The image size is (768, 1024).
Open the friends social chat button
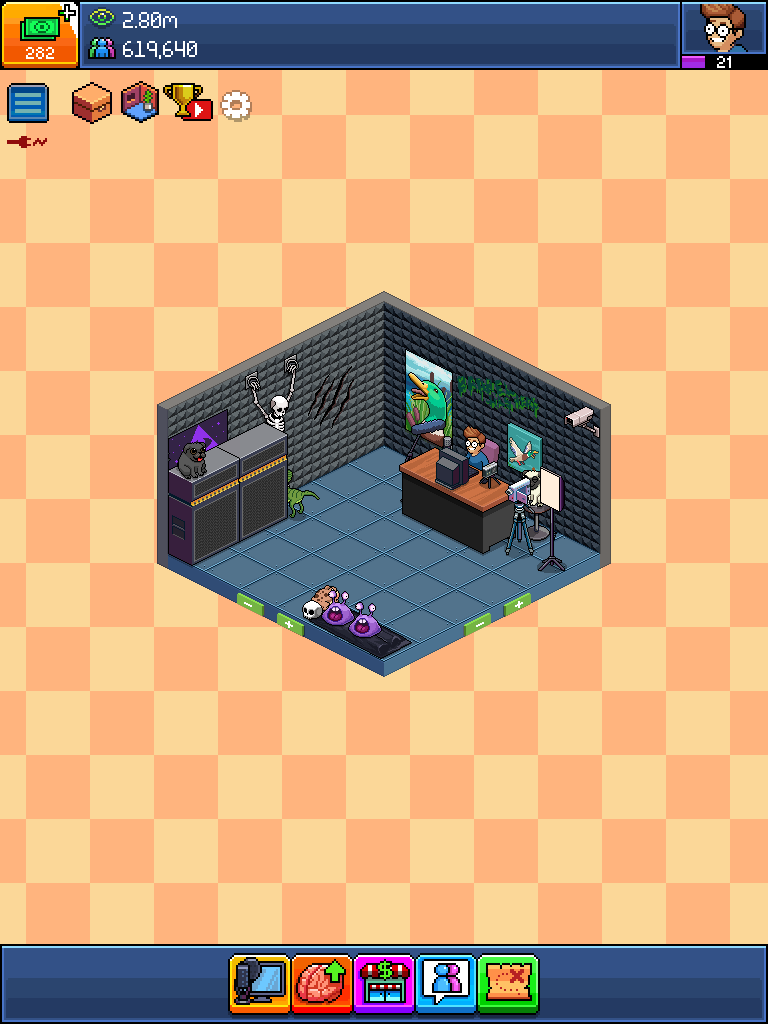click(446, 984)
